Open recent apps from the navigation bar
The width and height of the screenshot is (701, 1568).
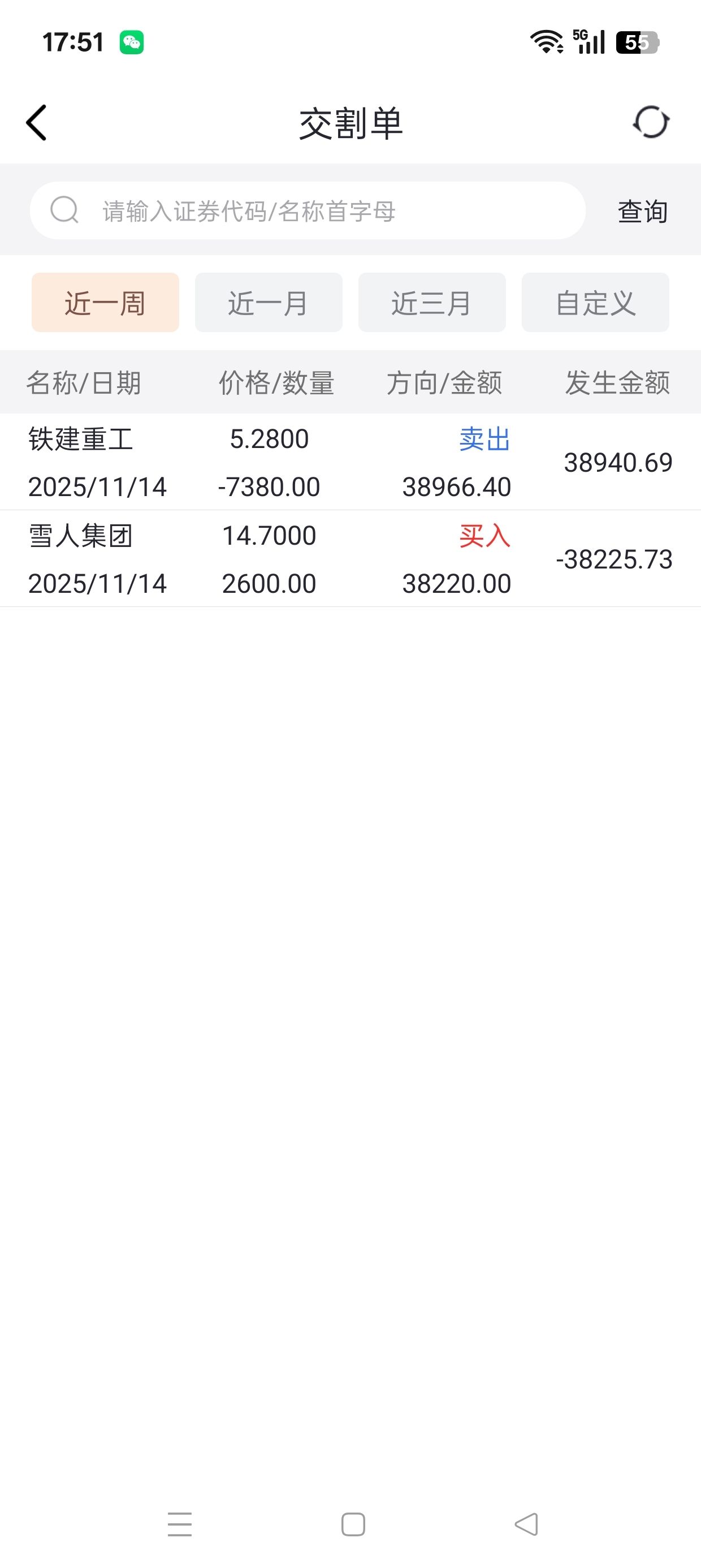coord(180,1523)
